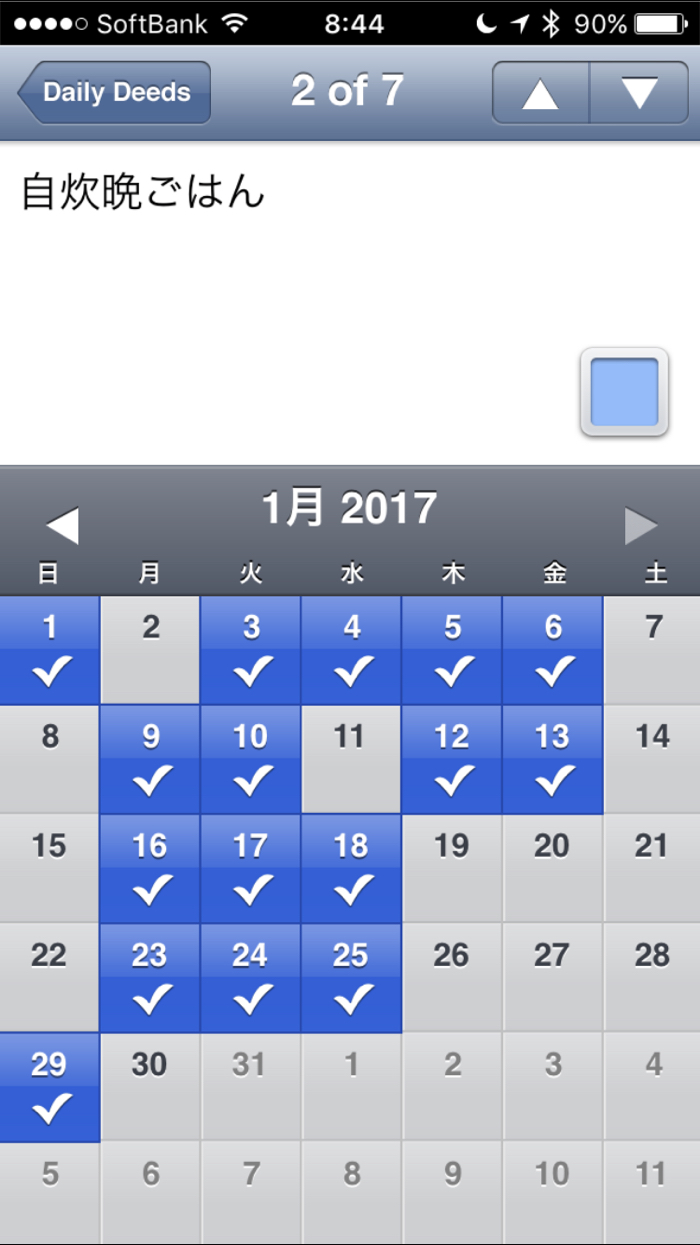Mark January 11 as done
The image size is (700, 1245).
(x=351, y=760)
